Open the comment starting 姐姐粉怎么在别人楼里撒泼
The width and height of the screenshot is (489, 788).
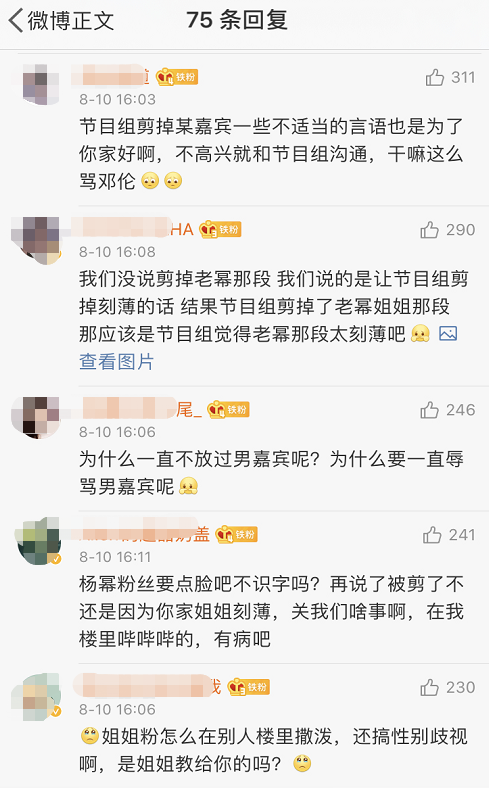click(x=274, y=750)
